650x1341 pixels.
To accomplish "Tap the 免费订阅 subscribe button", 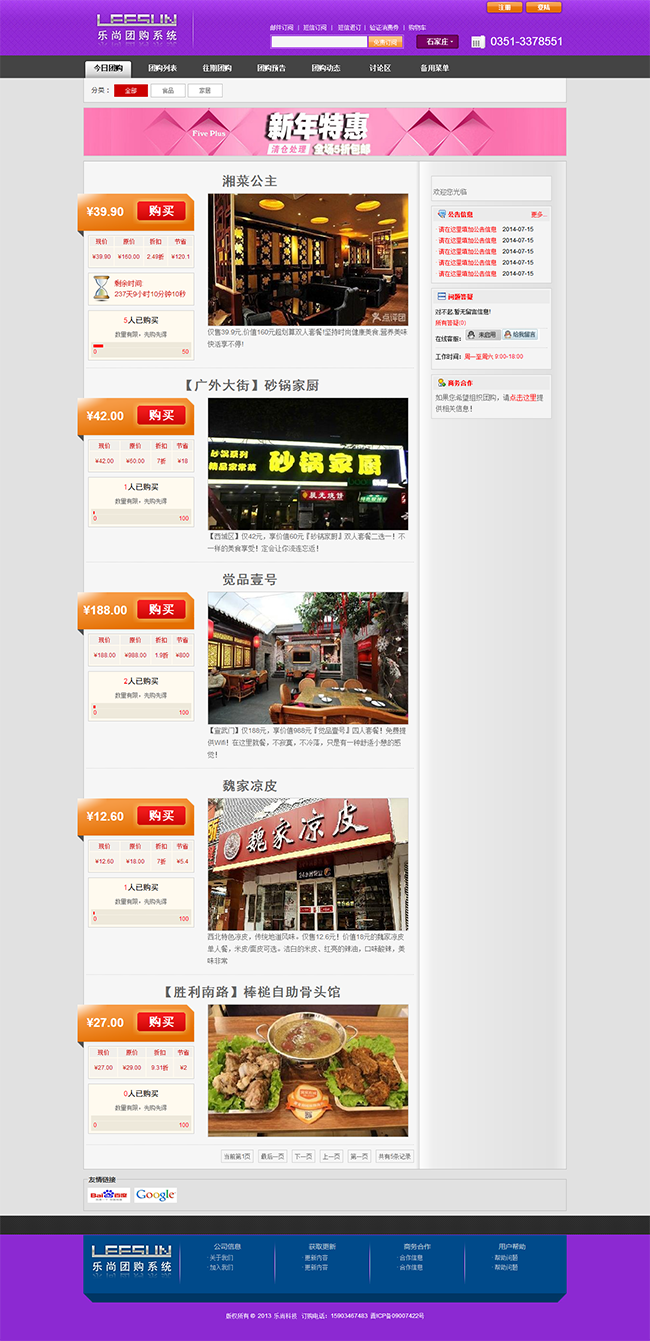I will (385, 42).
